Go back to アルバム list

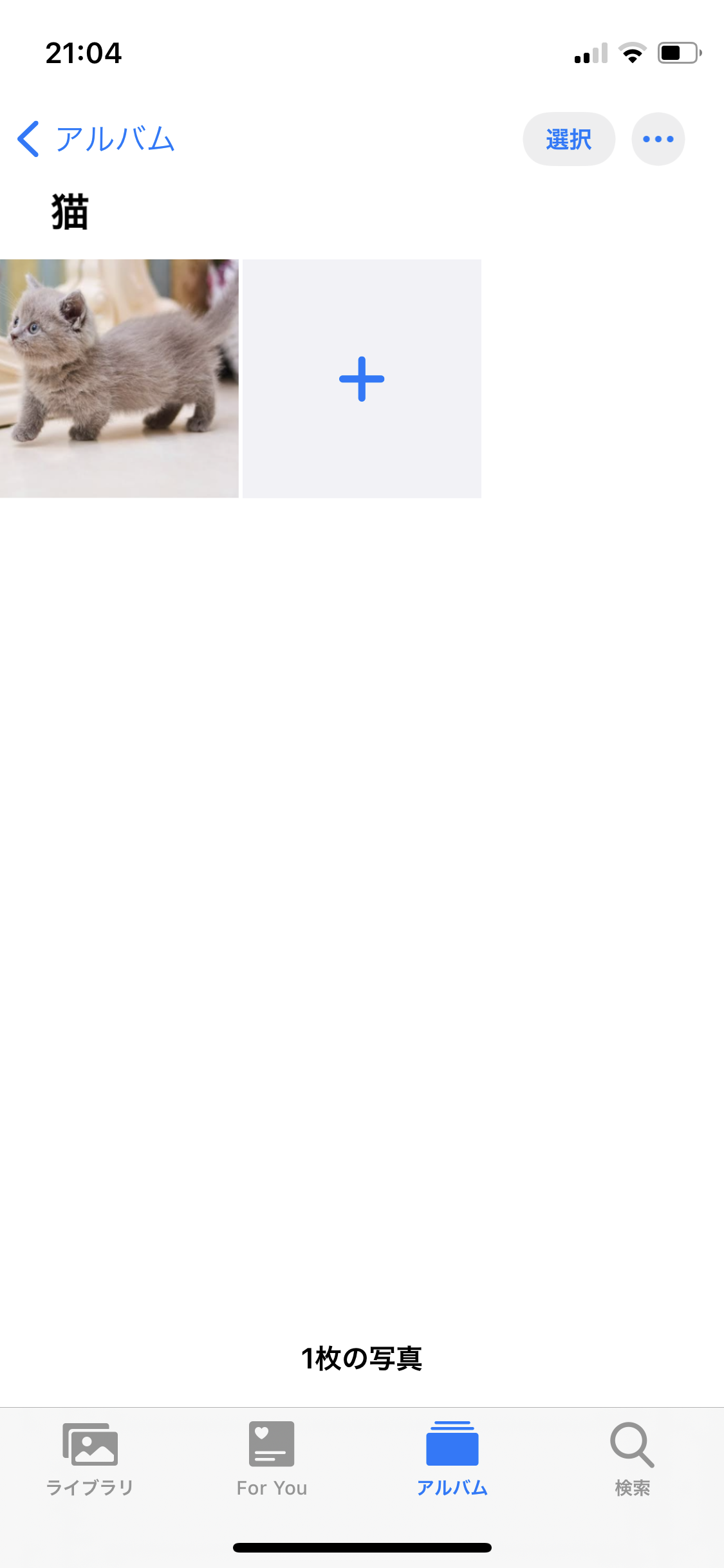(97, 139)
